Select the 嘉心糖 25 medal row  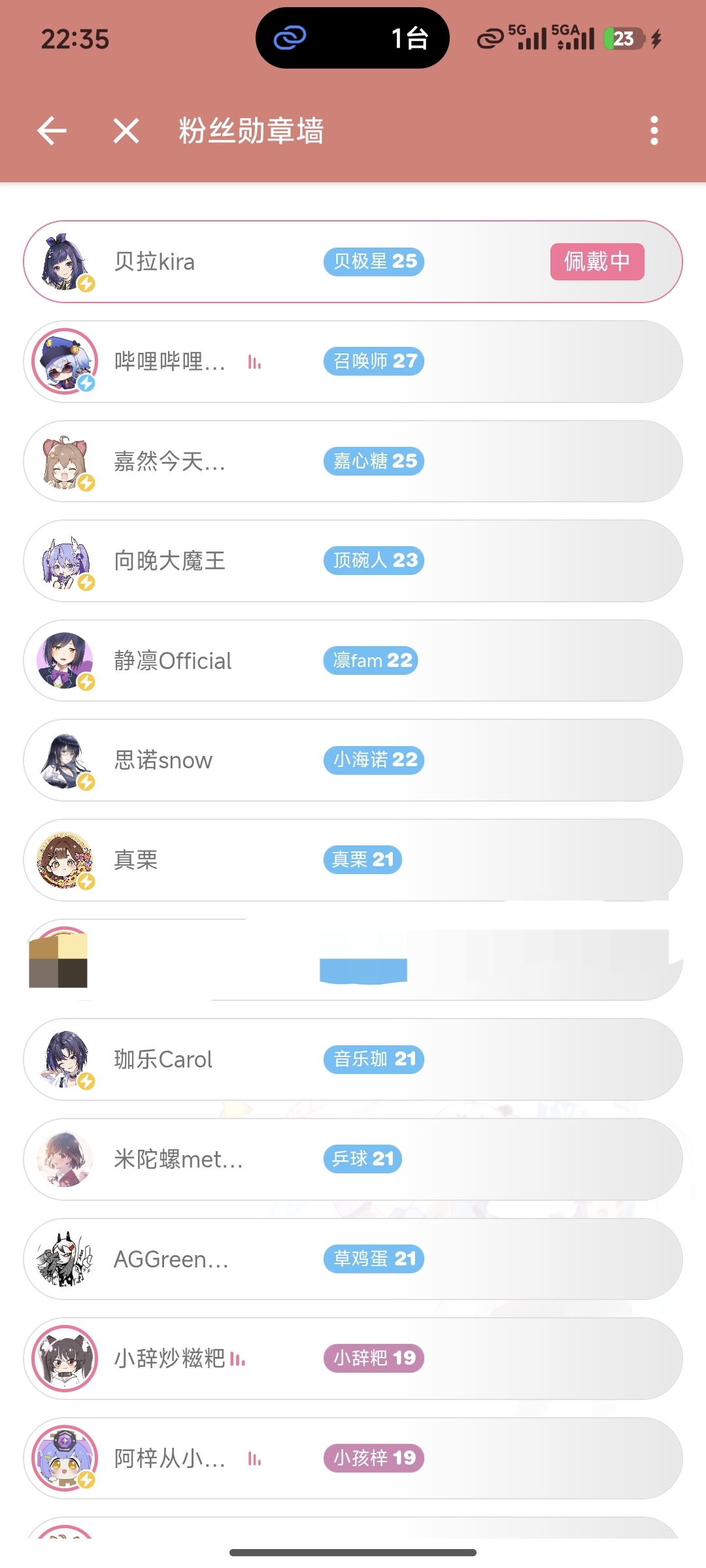pyautogui.click(x=353, y=461)
